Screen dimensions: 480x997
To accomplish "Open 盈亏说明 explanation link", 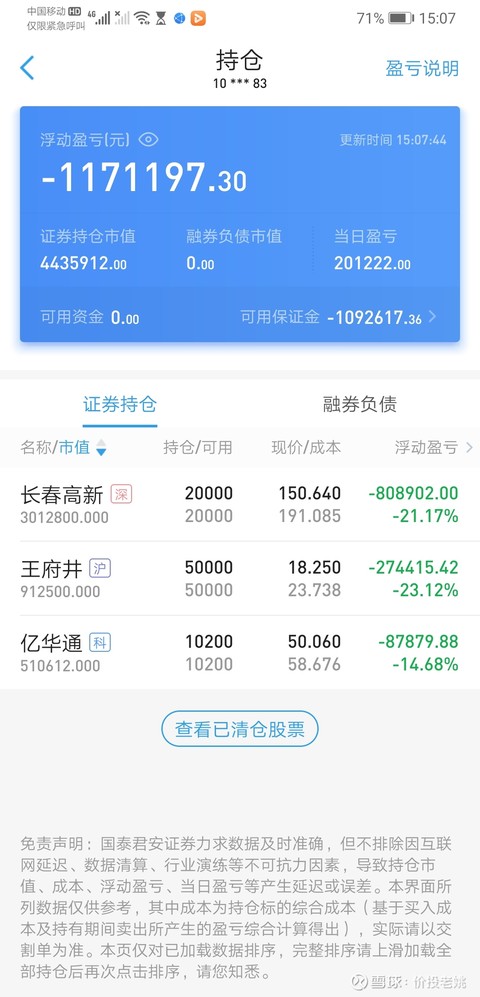I will [x=422, y=68].
